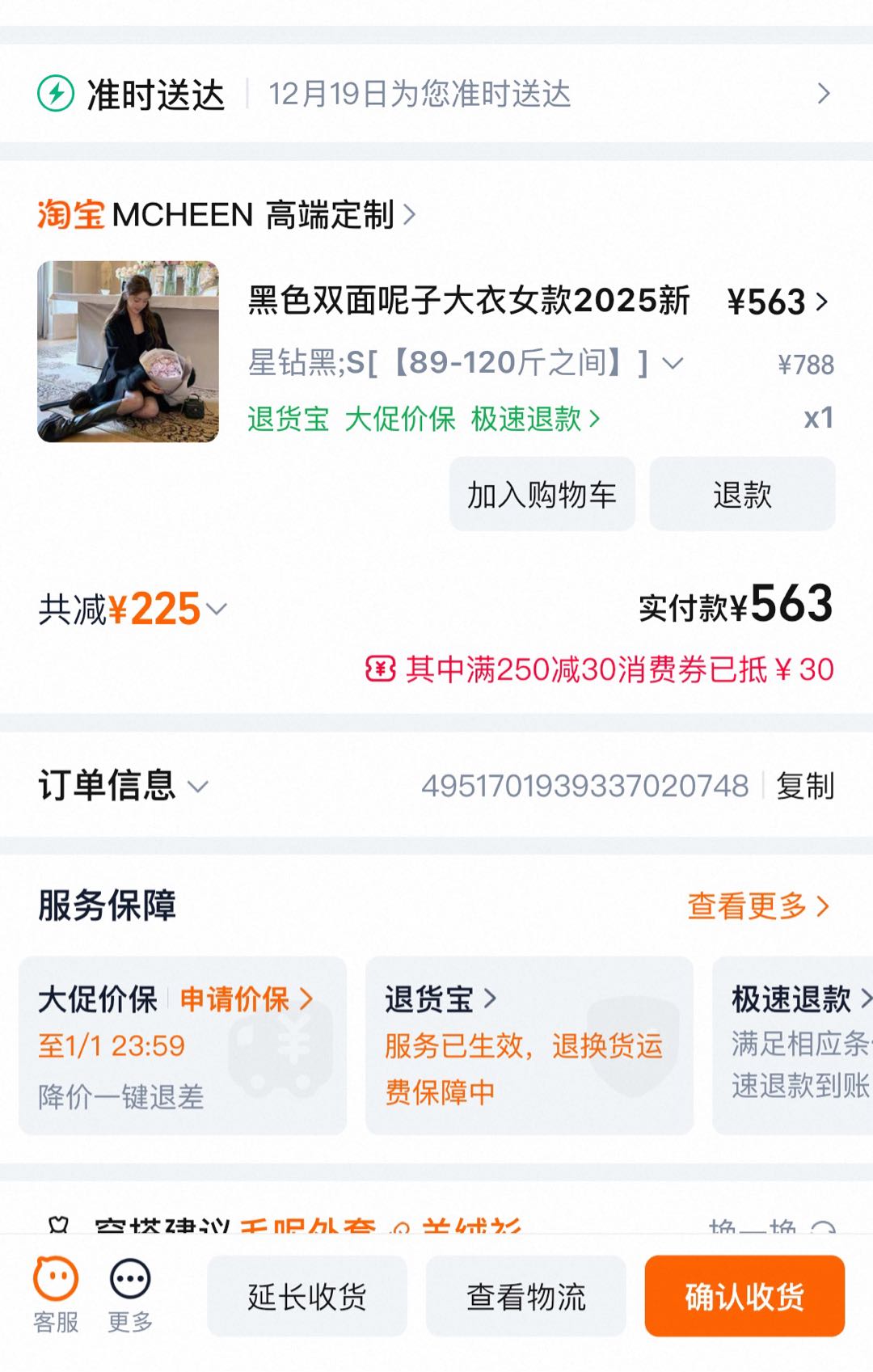The image size is (873, 1372).
Task: Request a refund with 退款 button
Action: (x=742, y=495)
